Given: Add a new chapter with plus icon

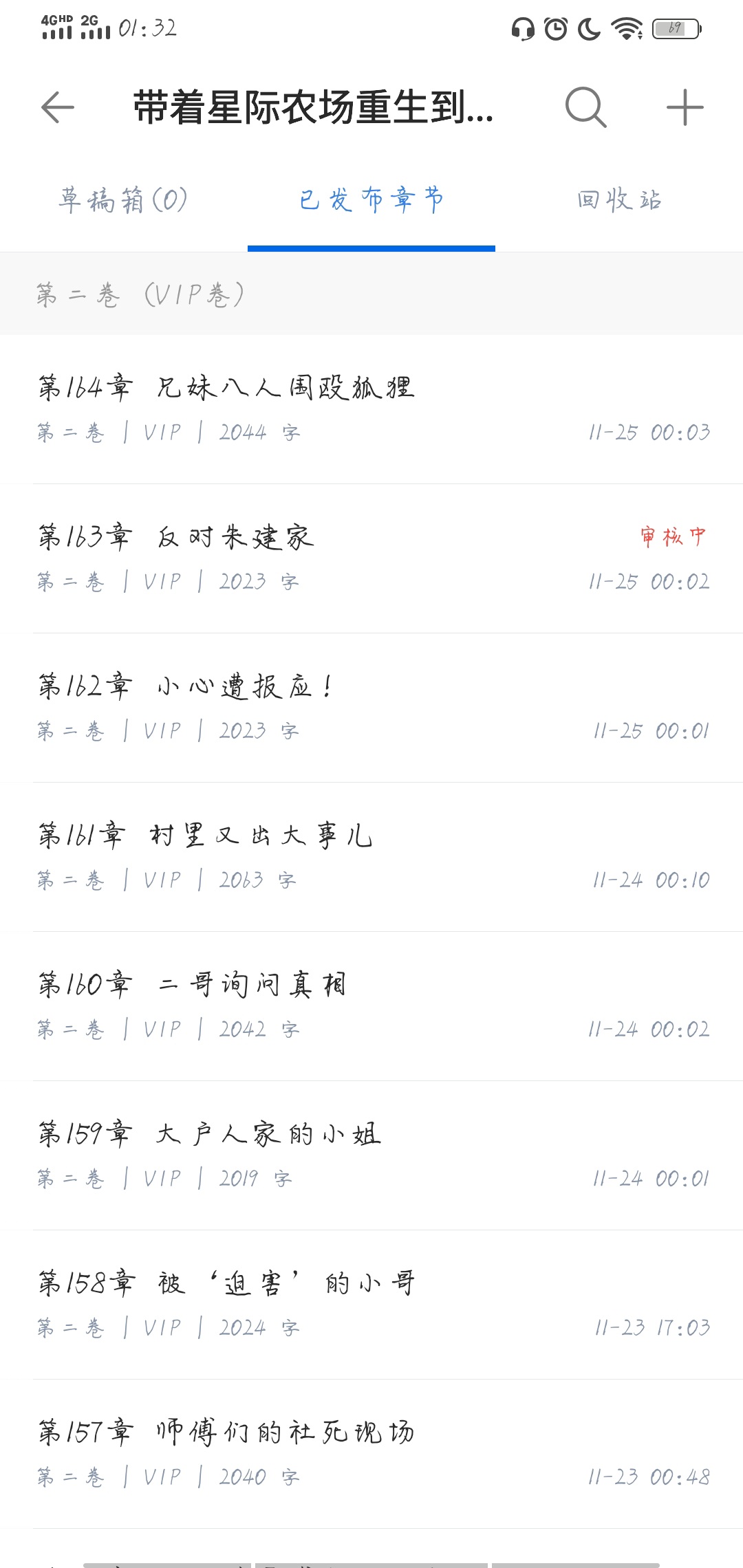Looking at the screenshot, I should tap(685, 108).
